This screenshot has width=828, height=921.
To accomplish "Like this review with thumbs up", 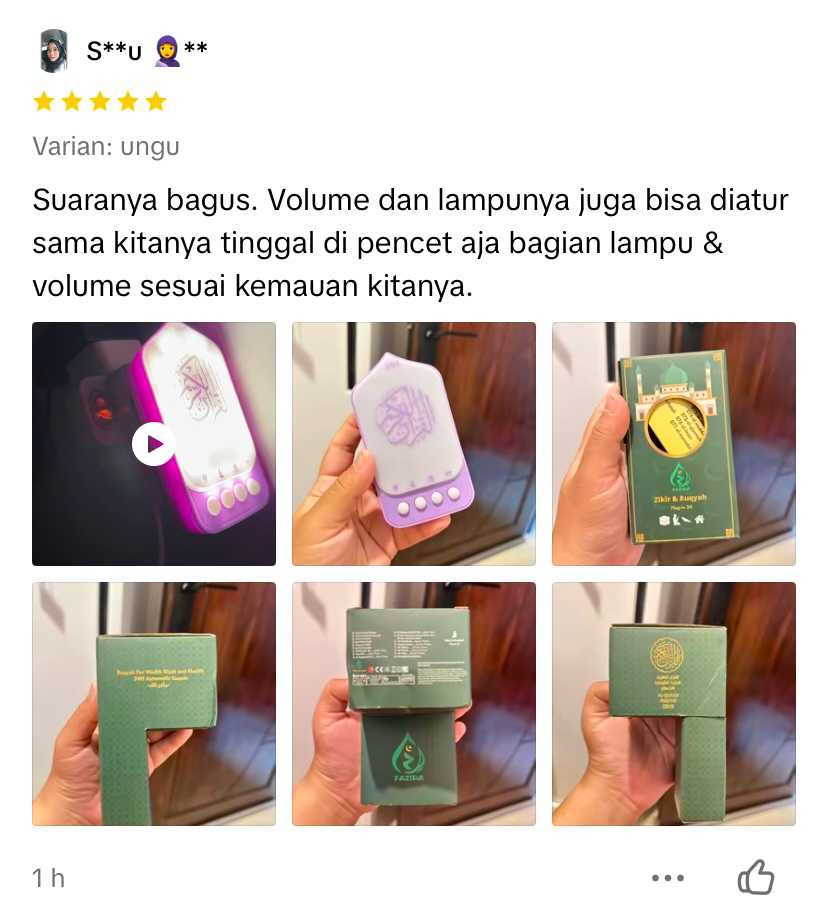I will pos(755,878).
